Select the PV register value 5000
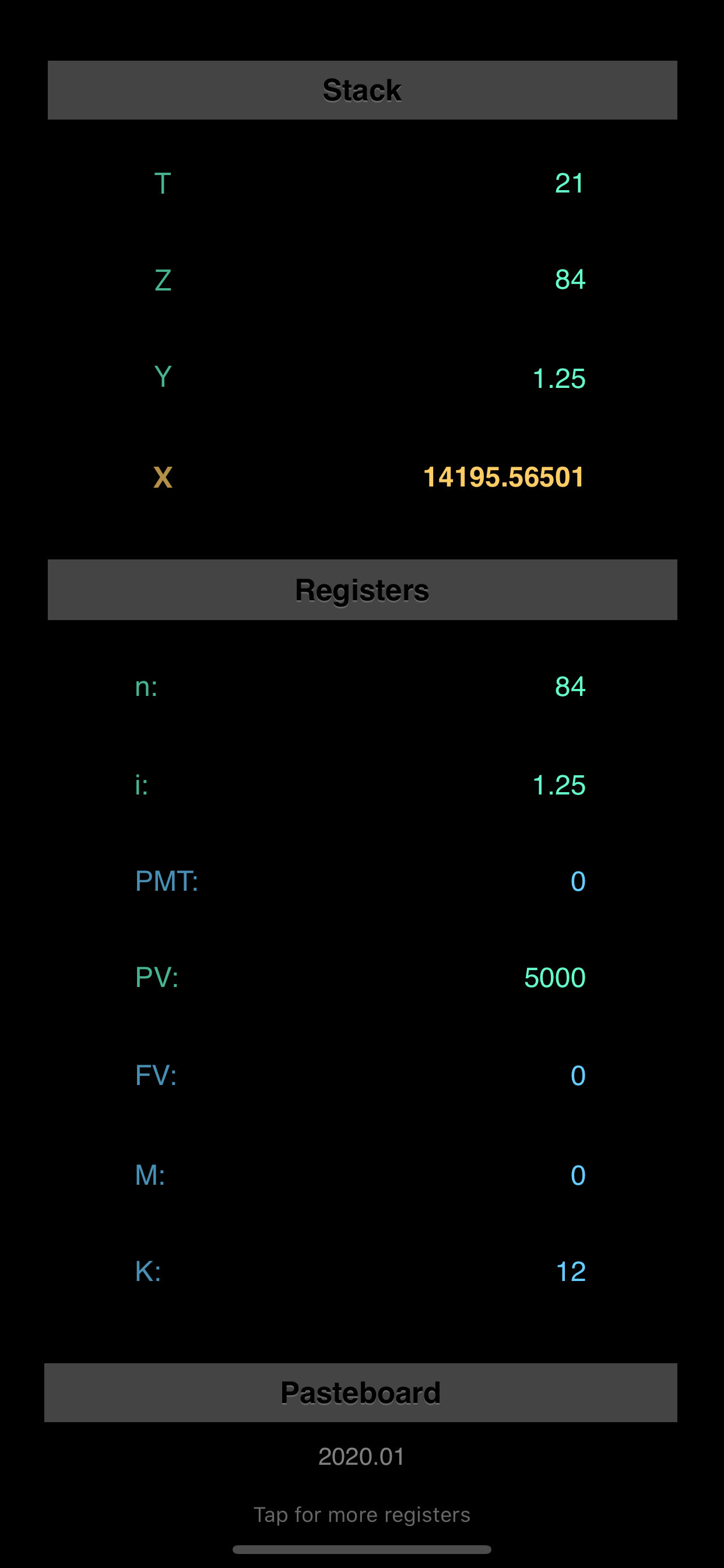The width and height of the screenshot is (724, 1568). [x=554, y=977]
